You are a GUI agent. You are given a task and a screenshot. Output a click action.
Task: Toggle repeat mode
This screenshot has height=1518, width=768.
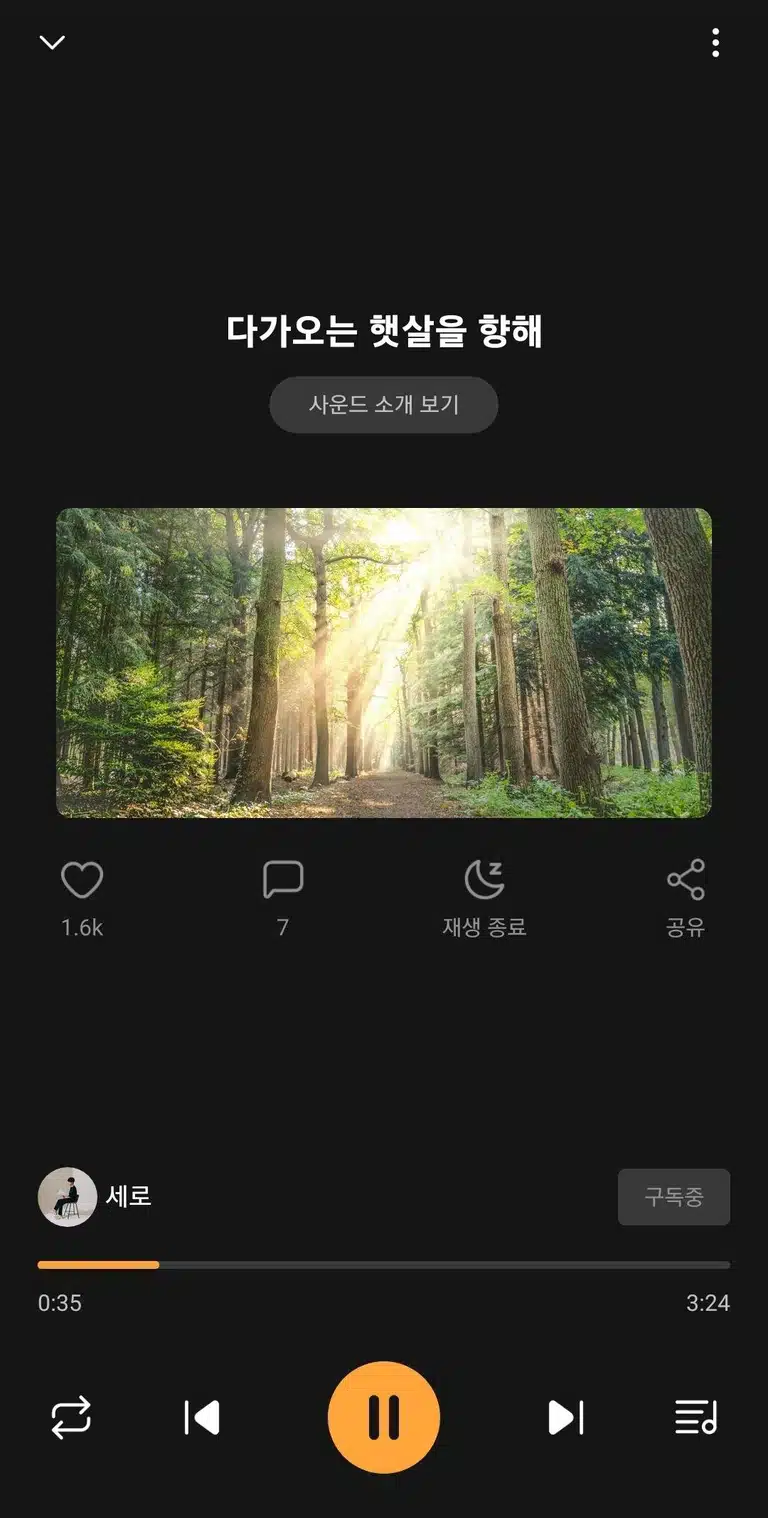[x=71, y=1417]
